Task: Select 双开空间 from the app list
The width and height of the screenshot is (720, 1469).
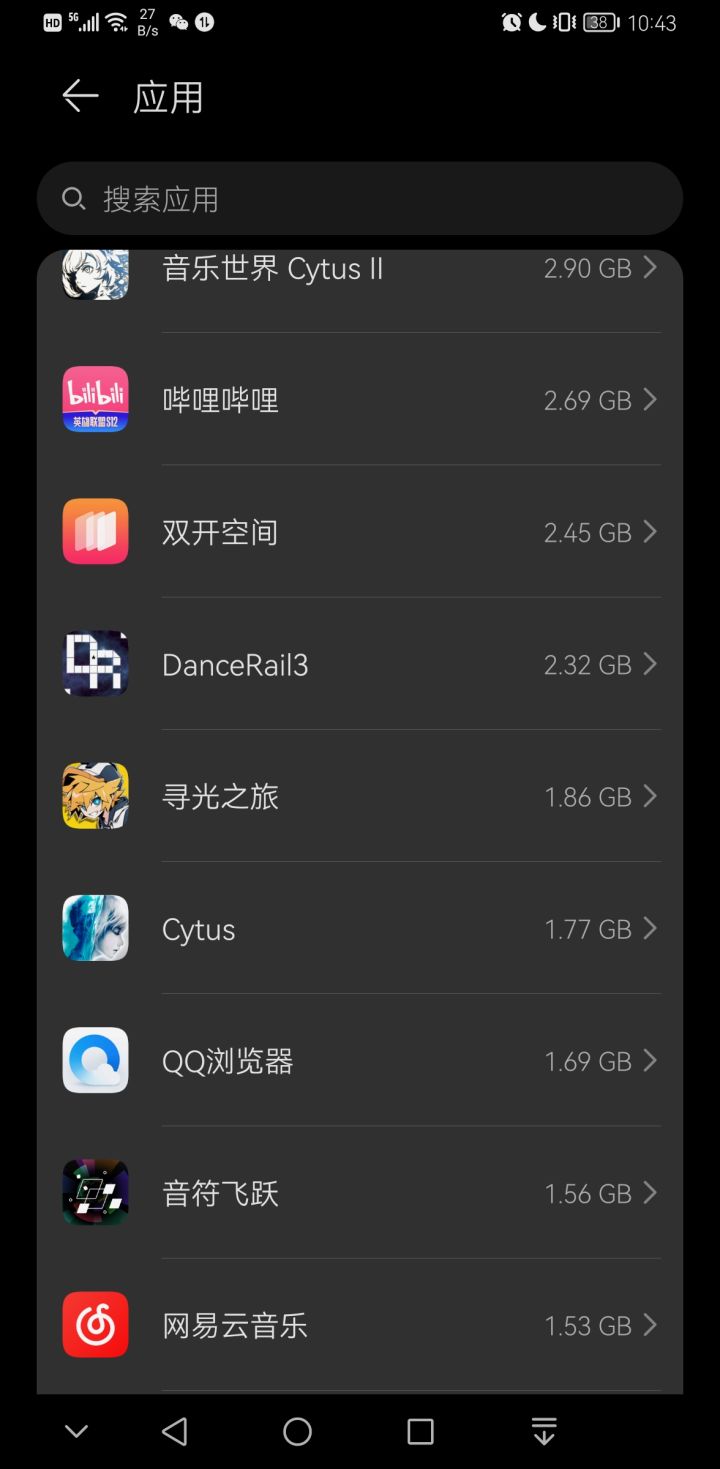Action: (x=360, y=532)
